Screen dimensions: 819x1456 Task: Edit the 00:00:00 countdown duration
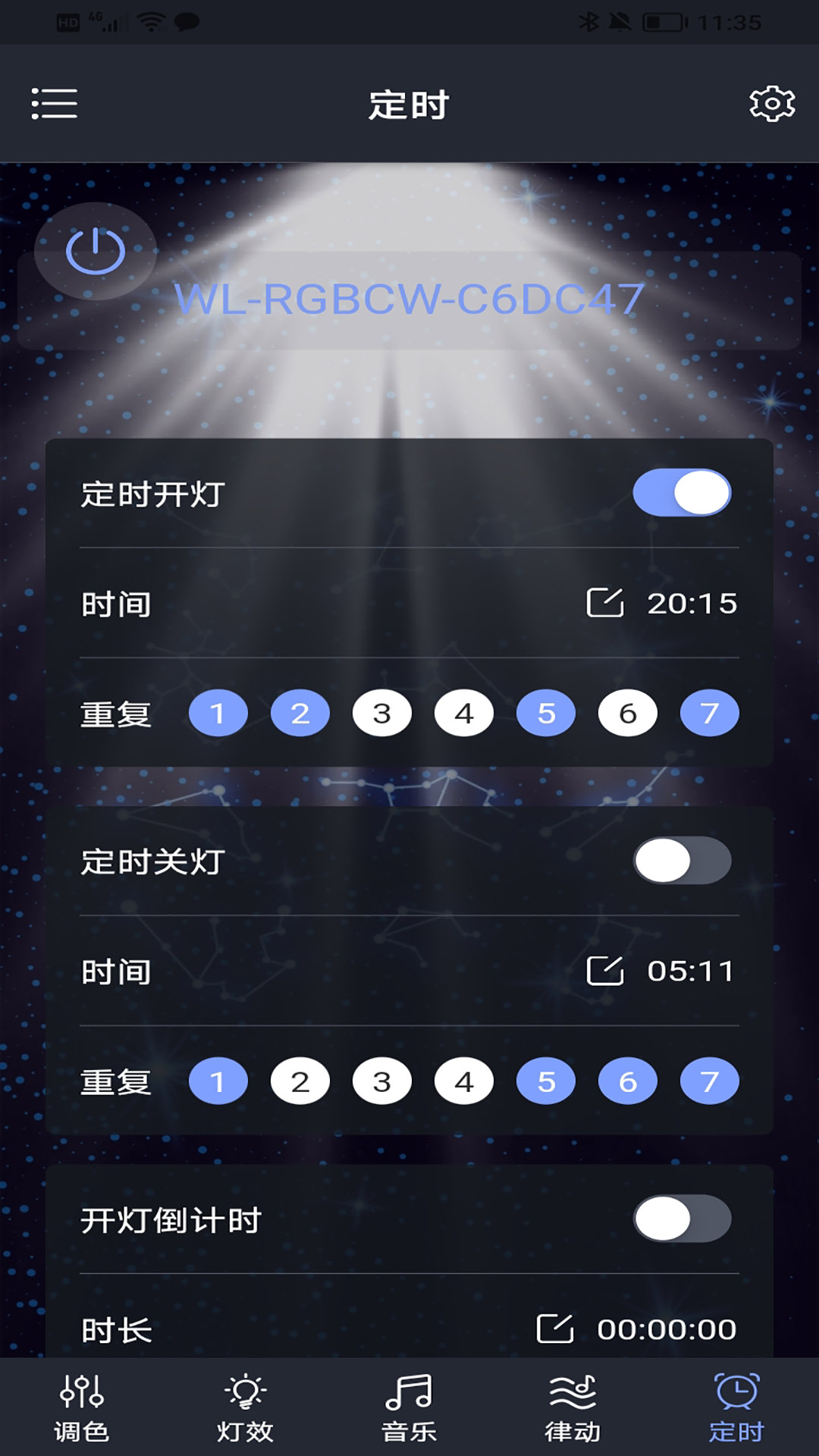pyautogui.click(x=555, y=1329)
